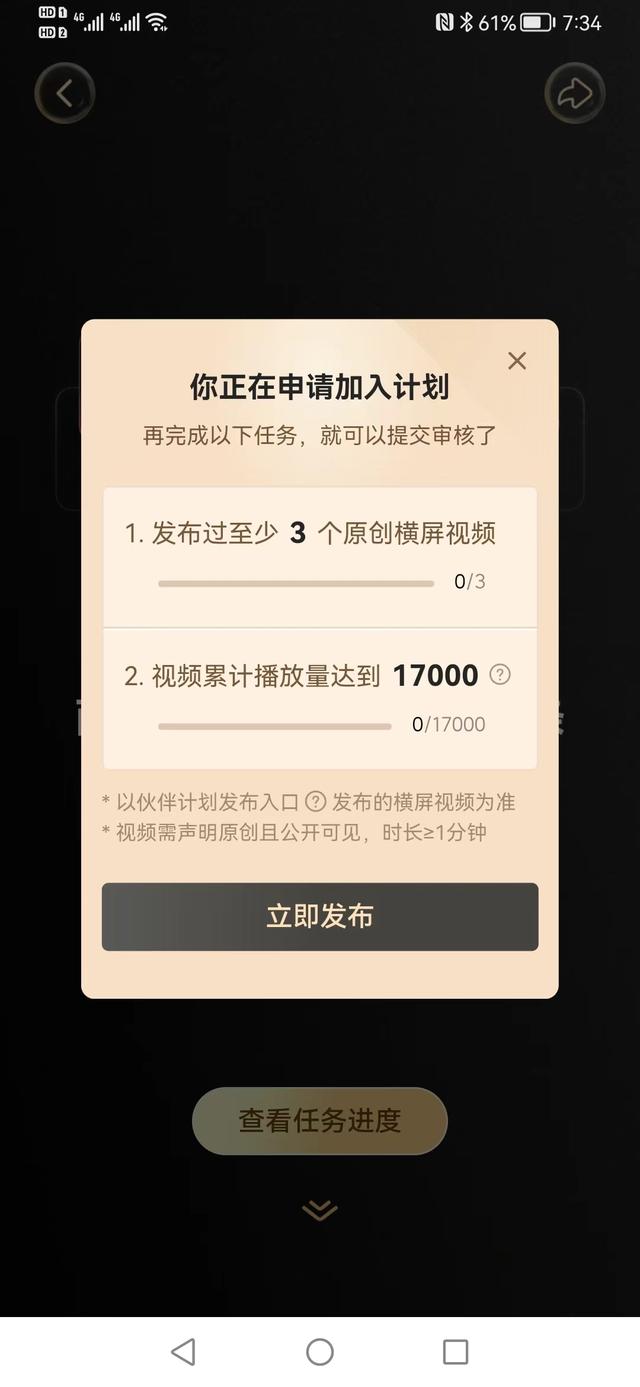Expand the double-chevron below 查看任务进度
The width and height of the screenshot is (640, 1387).
point(320,1211)
